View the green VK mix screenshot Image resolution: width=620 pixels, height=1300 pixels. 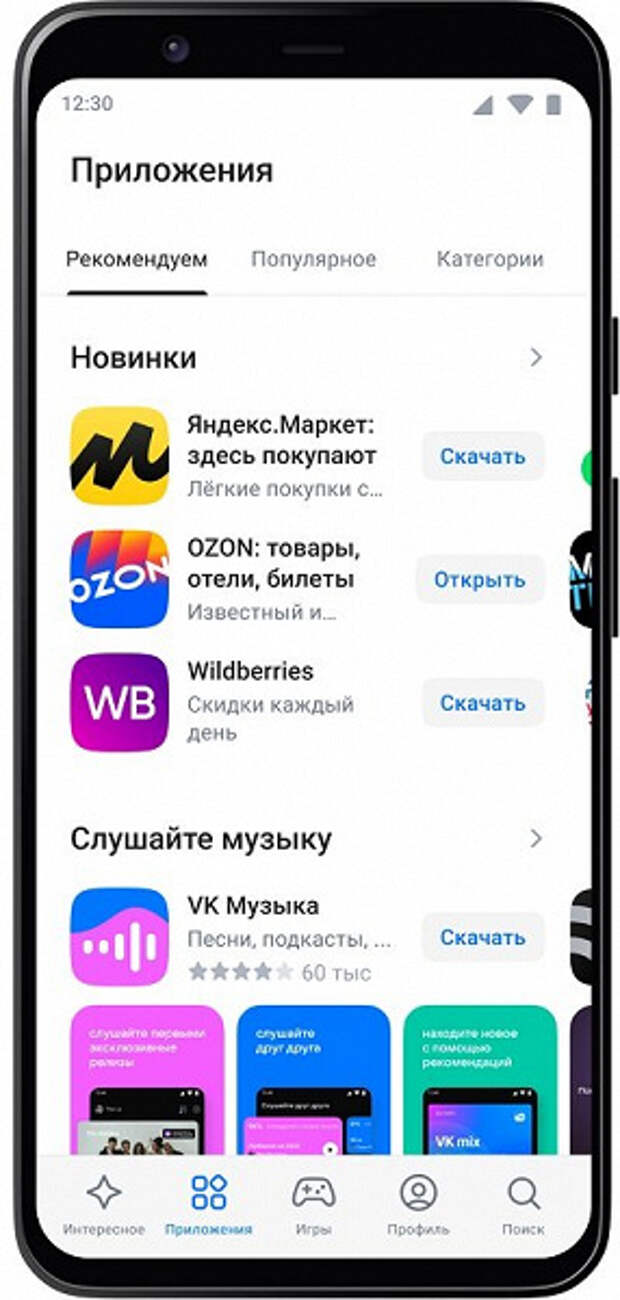480,1080
